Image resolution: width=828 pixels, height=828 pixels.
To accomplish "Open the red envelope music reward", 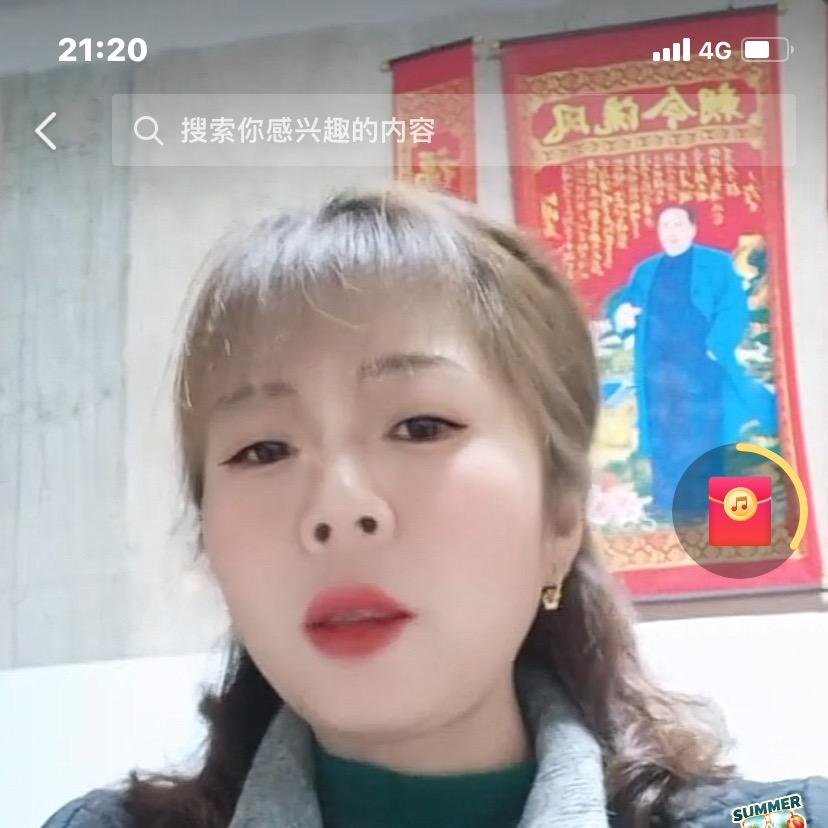I will 740,511.
